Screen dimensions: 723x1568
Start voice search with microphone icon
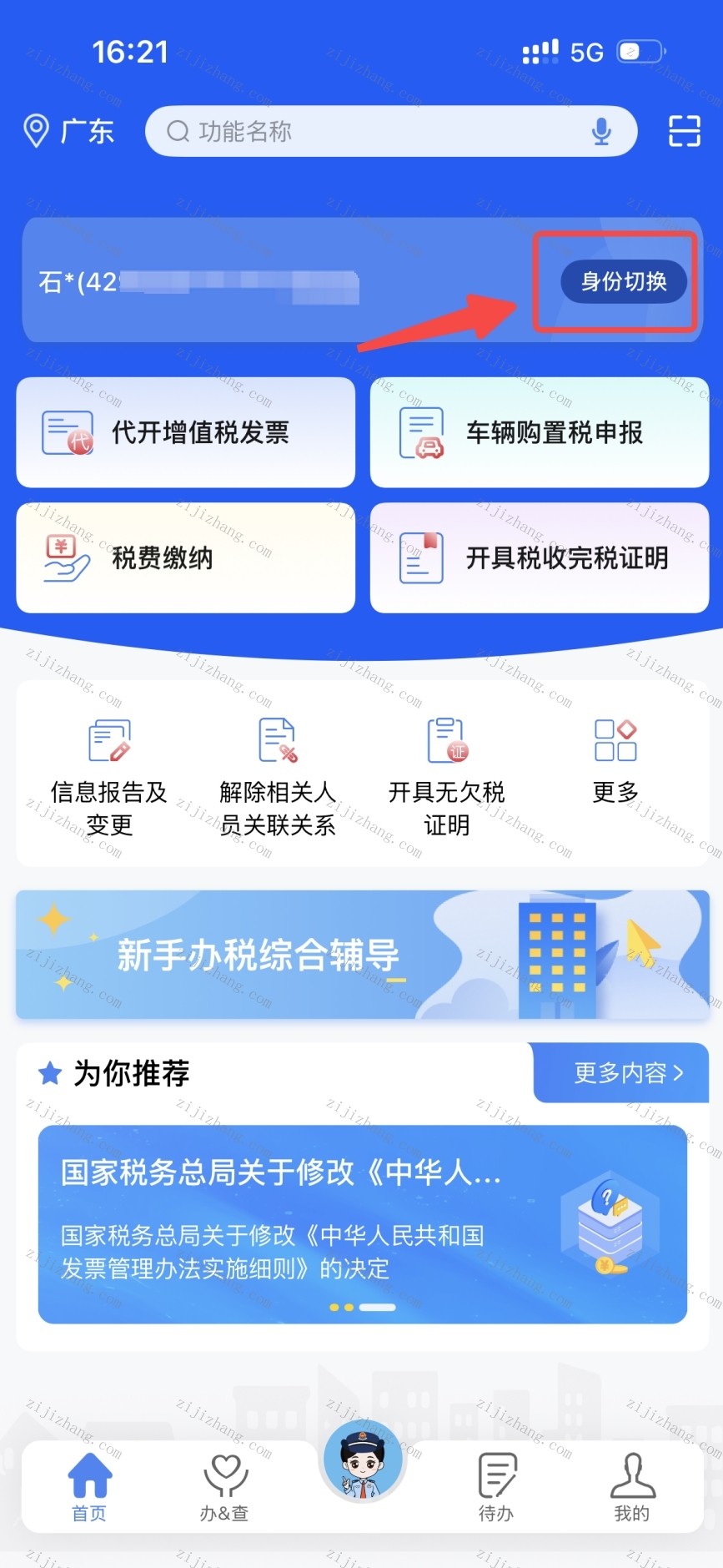[x=601, y=131]
